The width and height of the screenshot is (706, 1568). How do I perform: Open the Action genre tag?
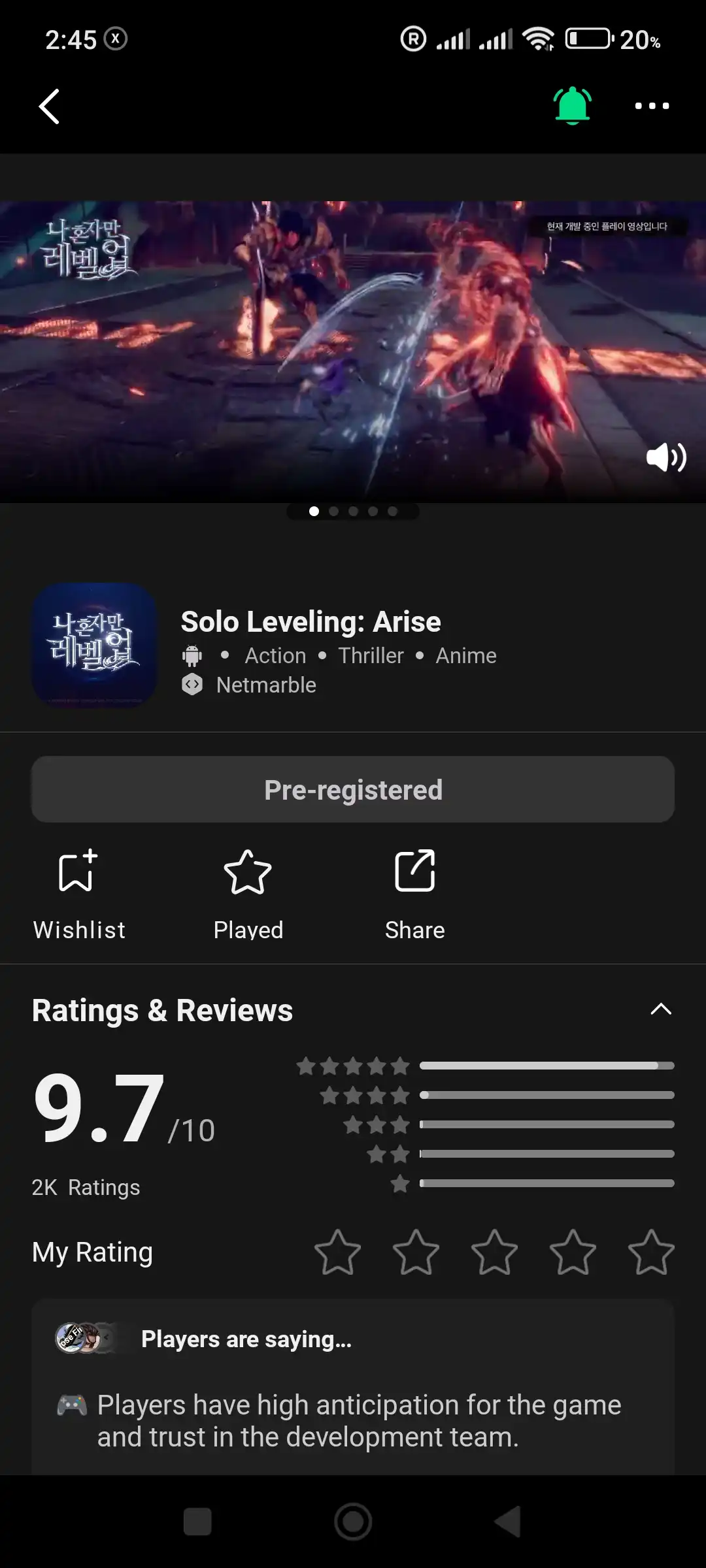[275, 655]
